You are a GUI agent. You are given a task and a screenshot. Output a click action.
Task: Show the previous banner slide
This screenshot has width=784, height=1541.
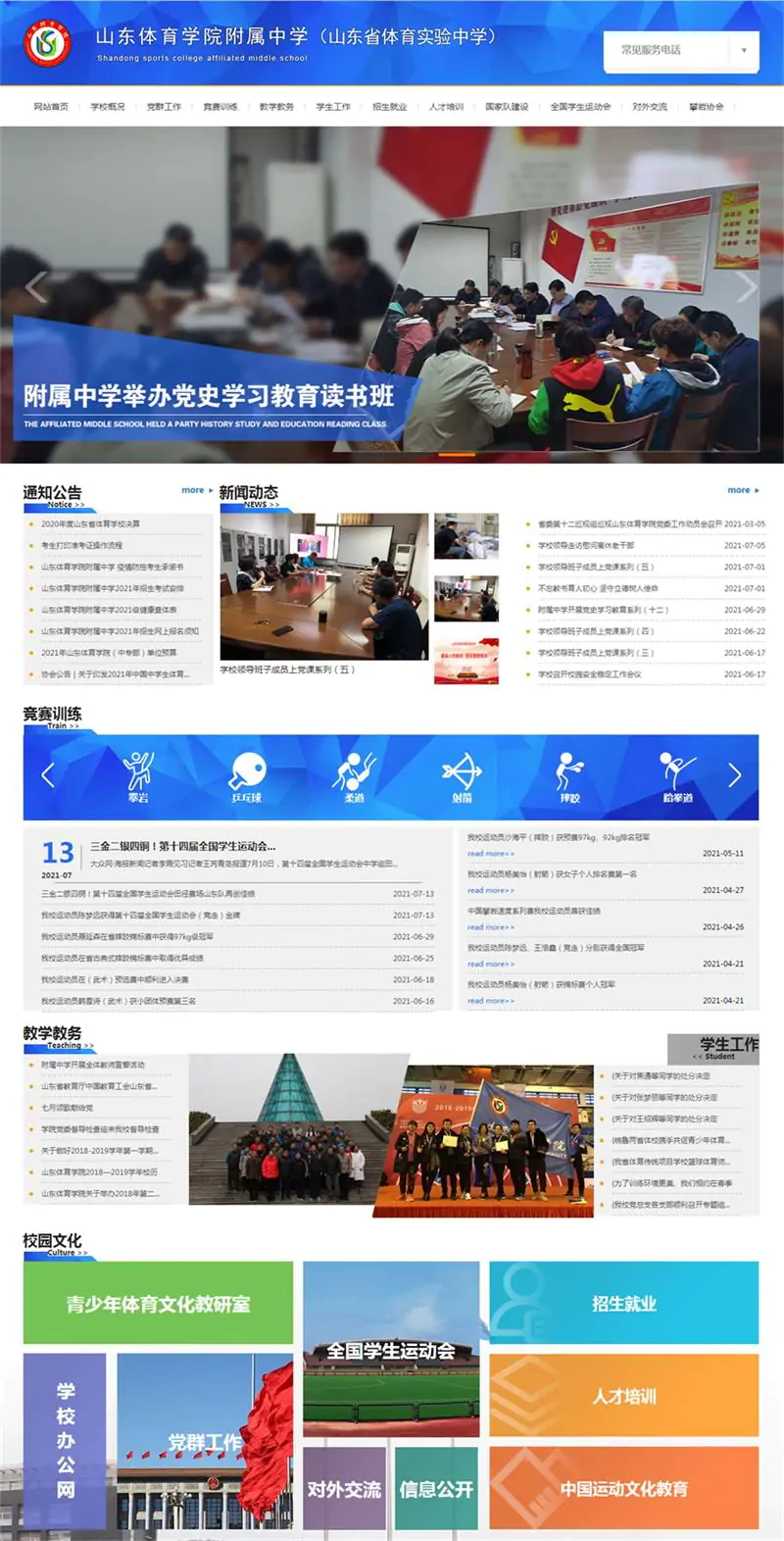click(36, 286)
